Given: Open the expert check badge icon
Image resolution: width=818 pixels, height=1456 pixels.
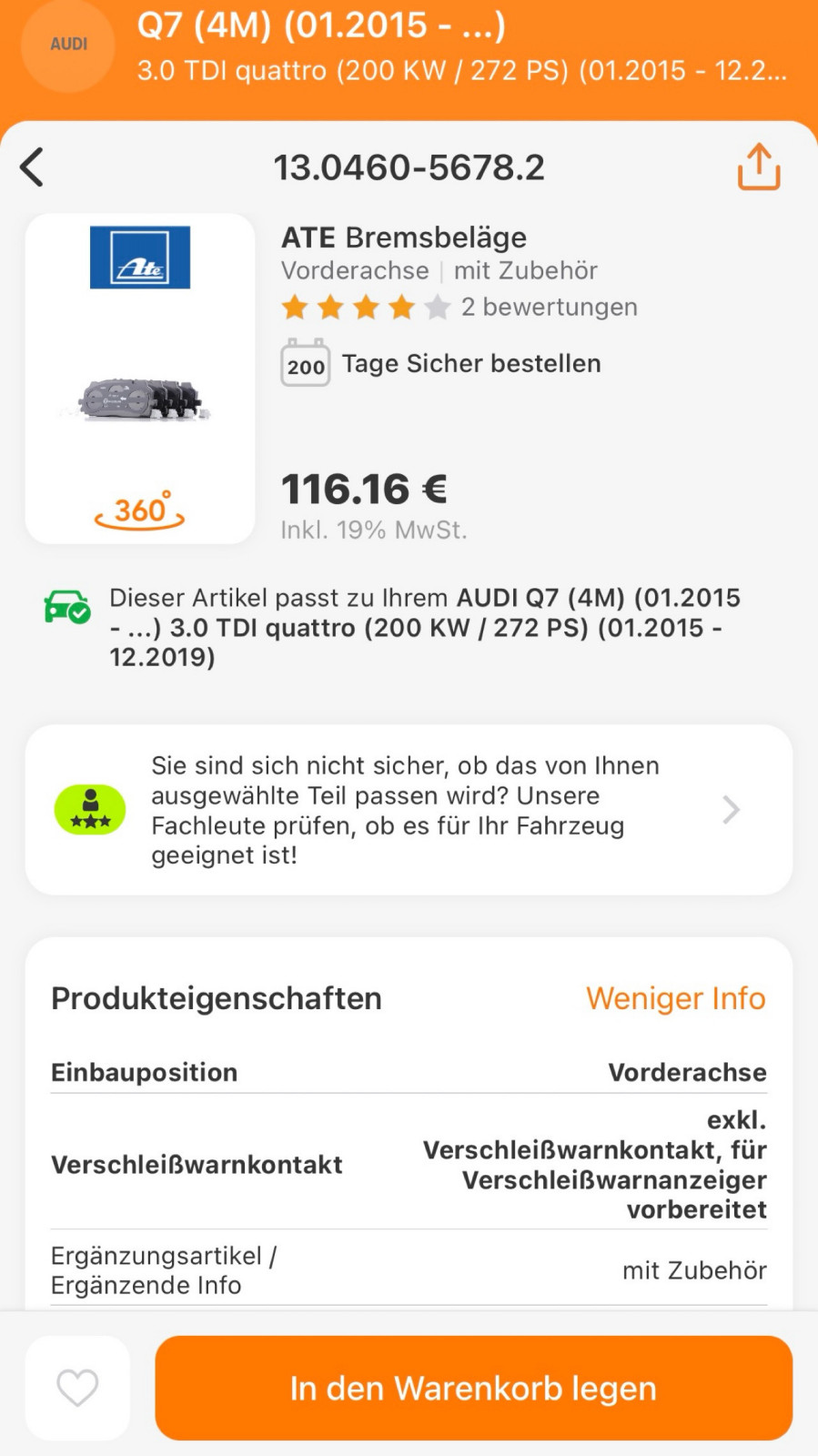Looking at the screenshot, I should (x=89, y=809).
